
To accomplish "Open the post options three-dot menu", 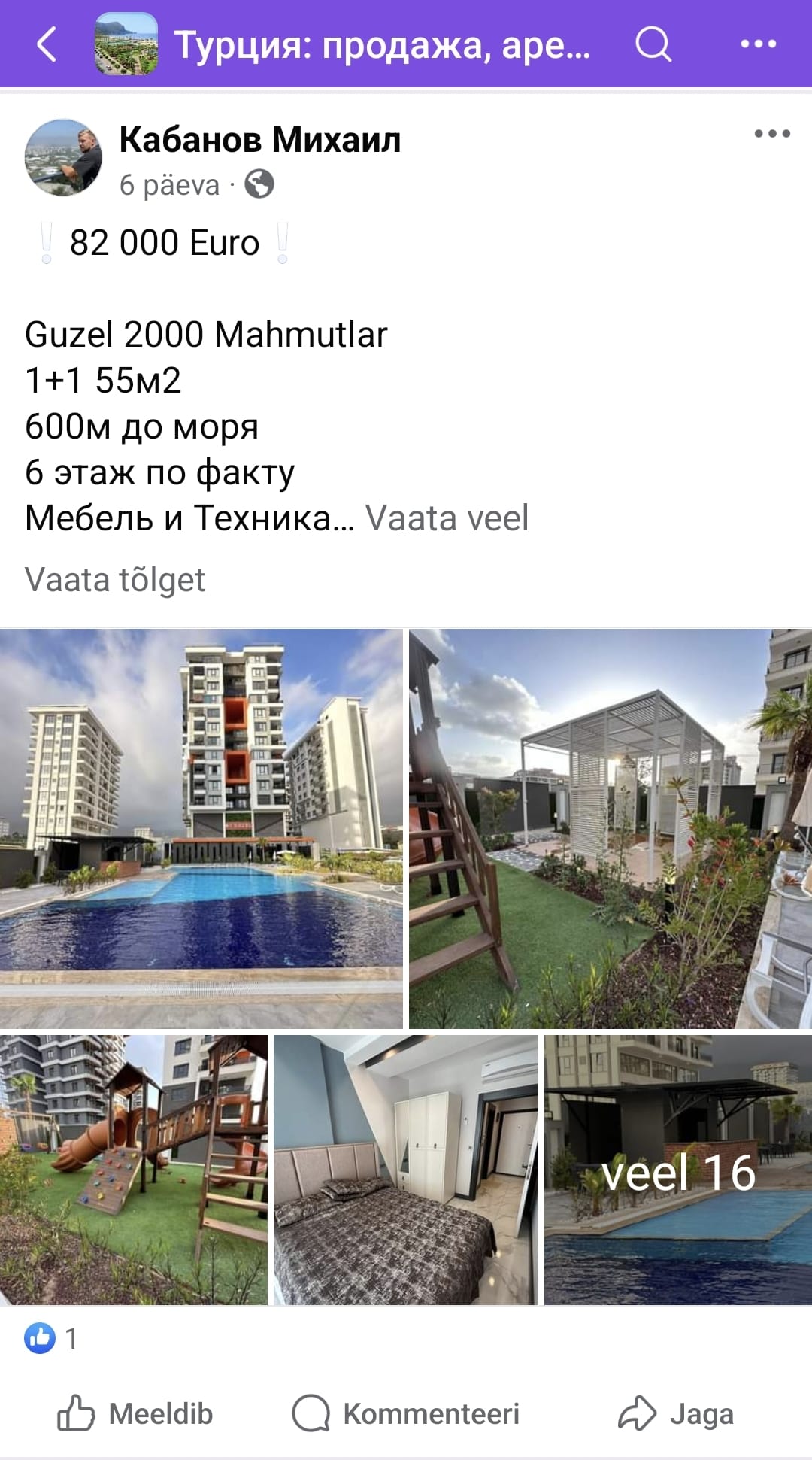I will [772, 134].
